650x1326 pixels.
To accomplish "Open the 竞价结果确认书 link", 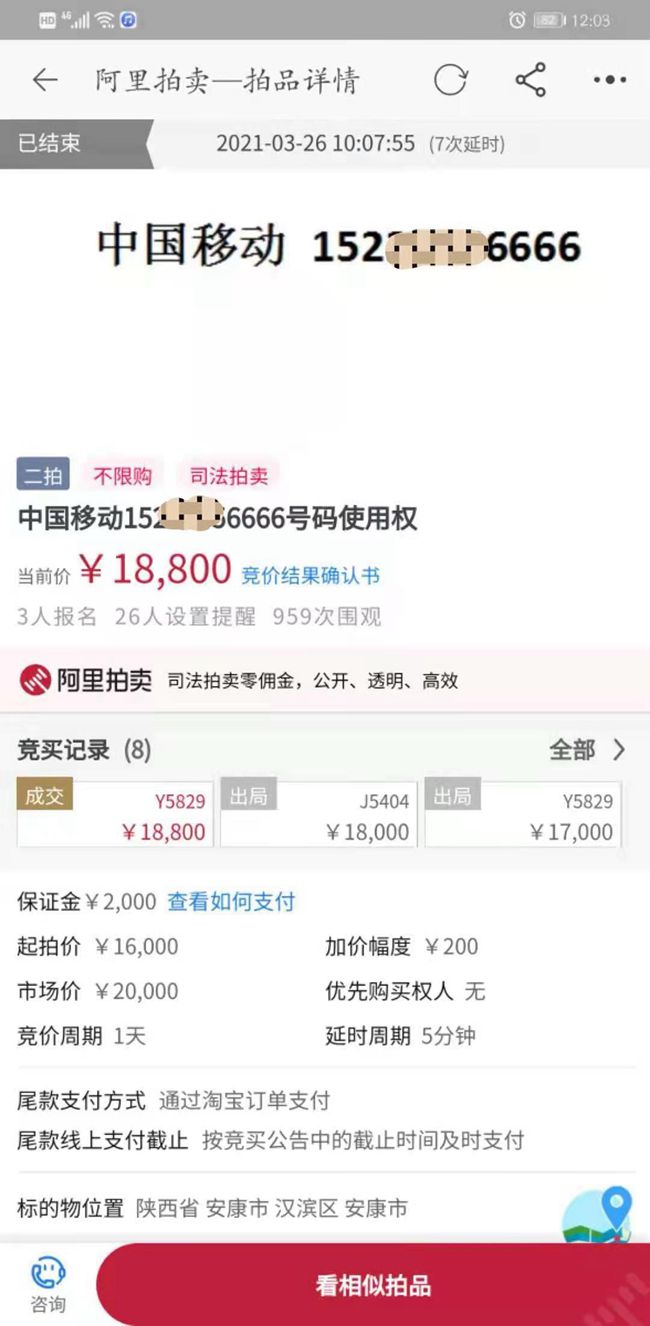I will (310, 575).
